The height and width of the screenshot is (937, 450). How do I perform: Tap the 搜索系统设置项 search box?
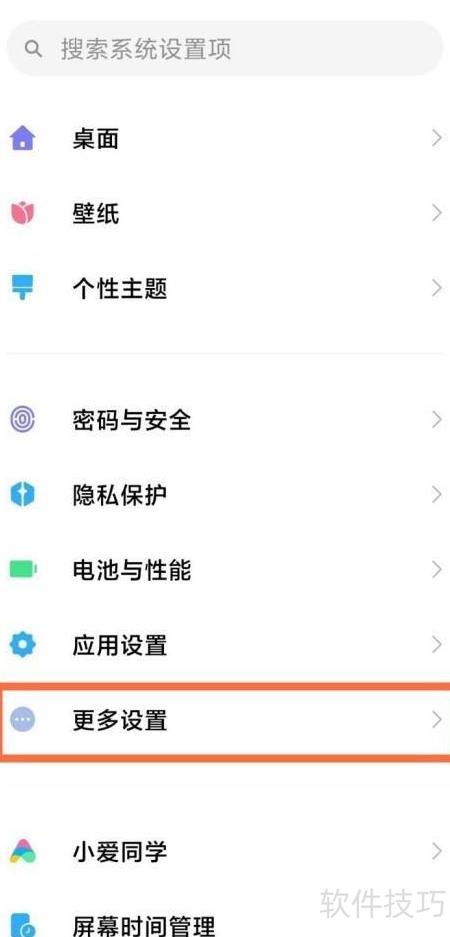(x=225, y=48)
